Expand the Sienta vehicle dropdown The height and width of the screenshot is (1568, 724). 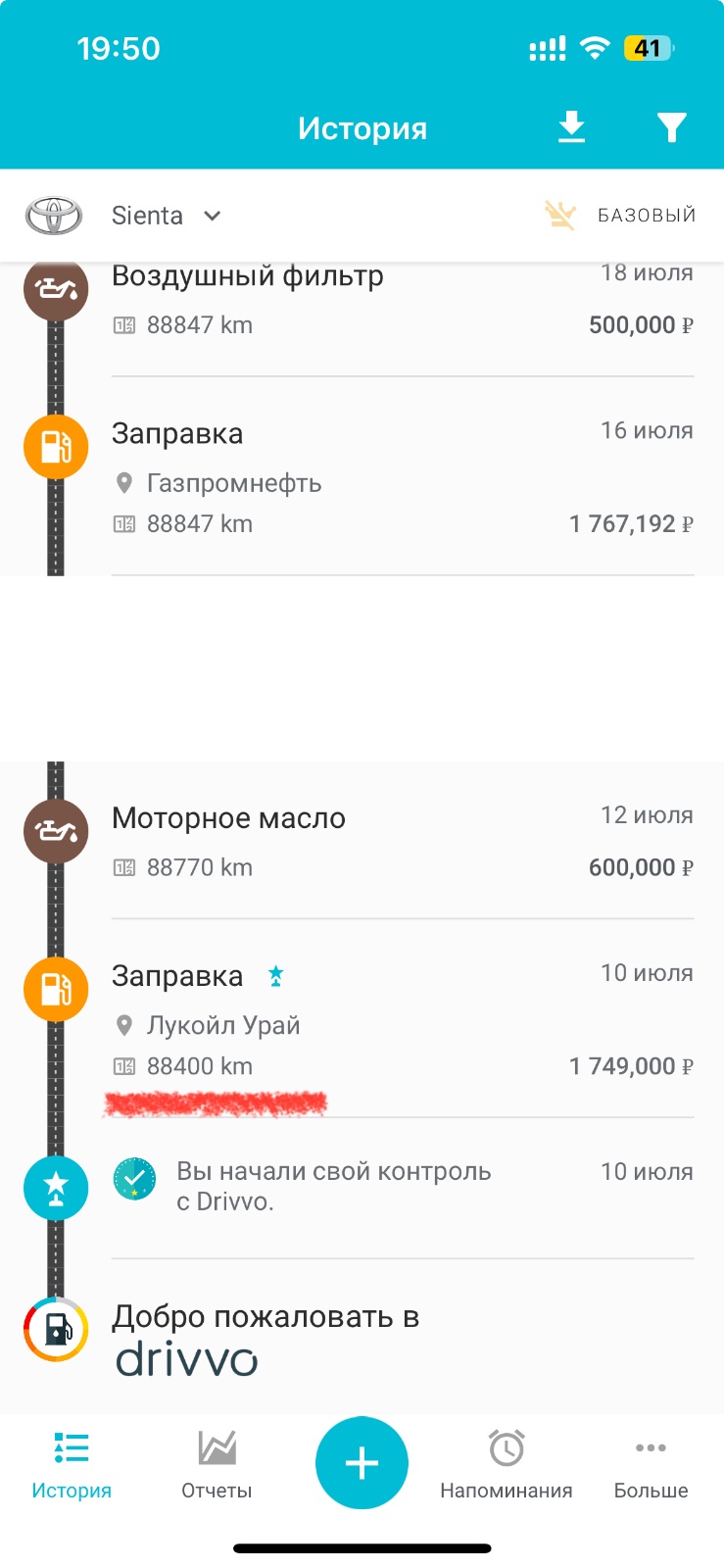tap(167, 216)
